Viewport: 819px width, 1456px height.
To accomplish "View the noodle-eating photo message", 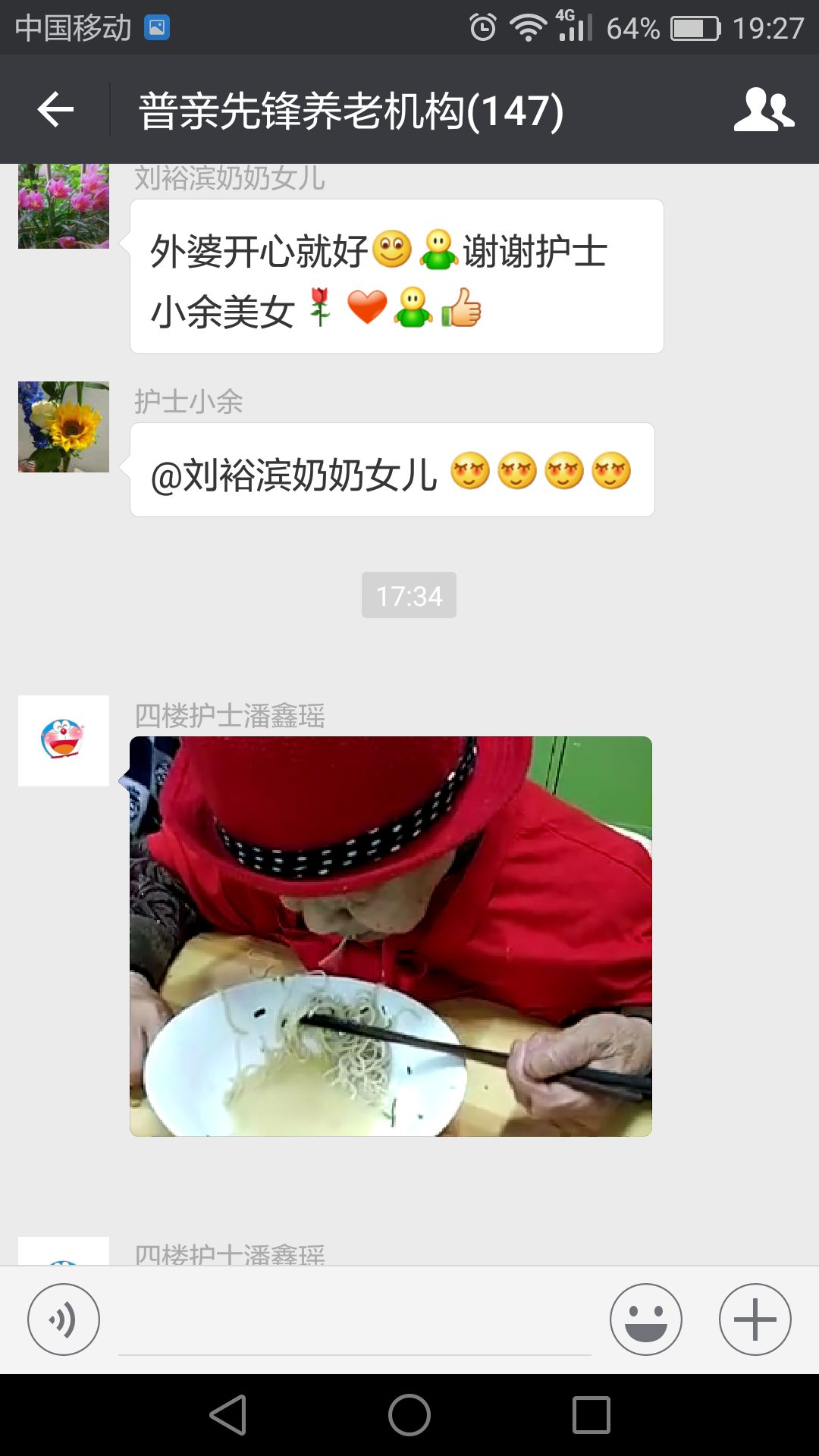I will pos(391,936).
